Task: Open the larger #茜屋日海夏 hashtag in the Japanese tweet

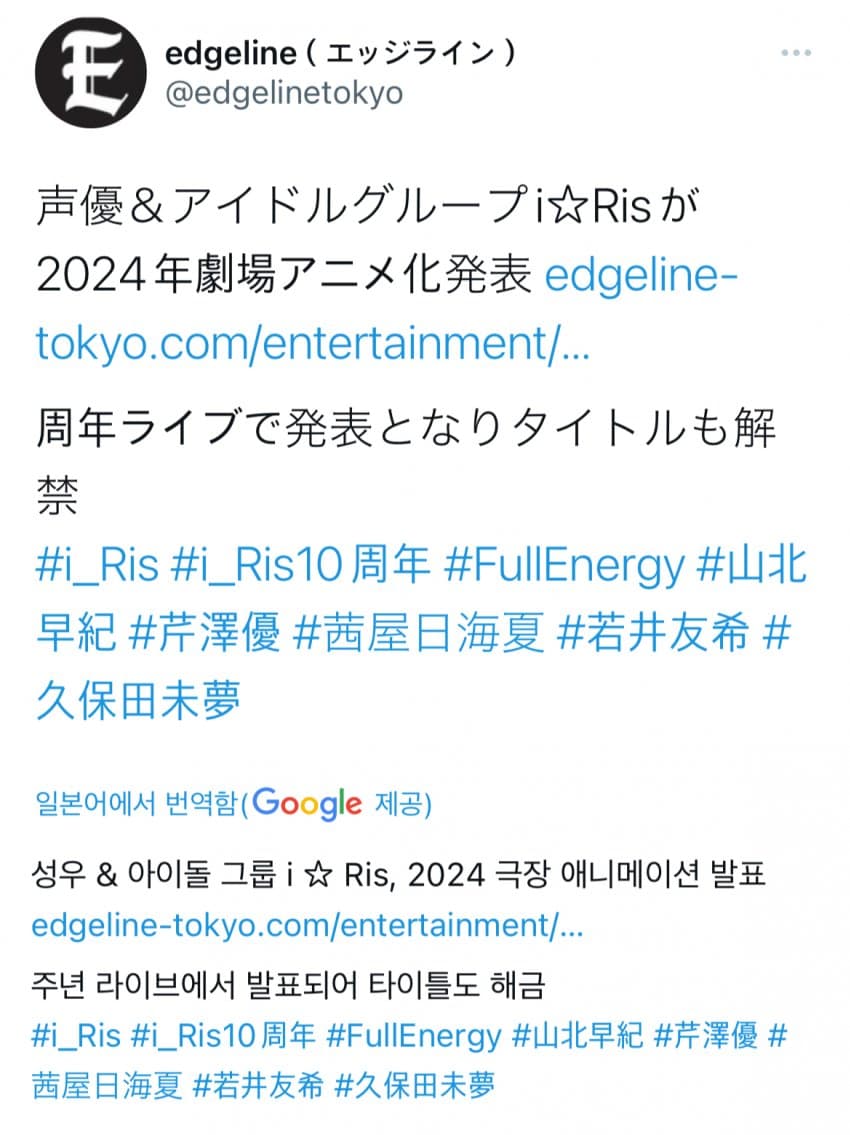Action: [421, 634]
